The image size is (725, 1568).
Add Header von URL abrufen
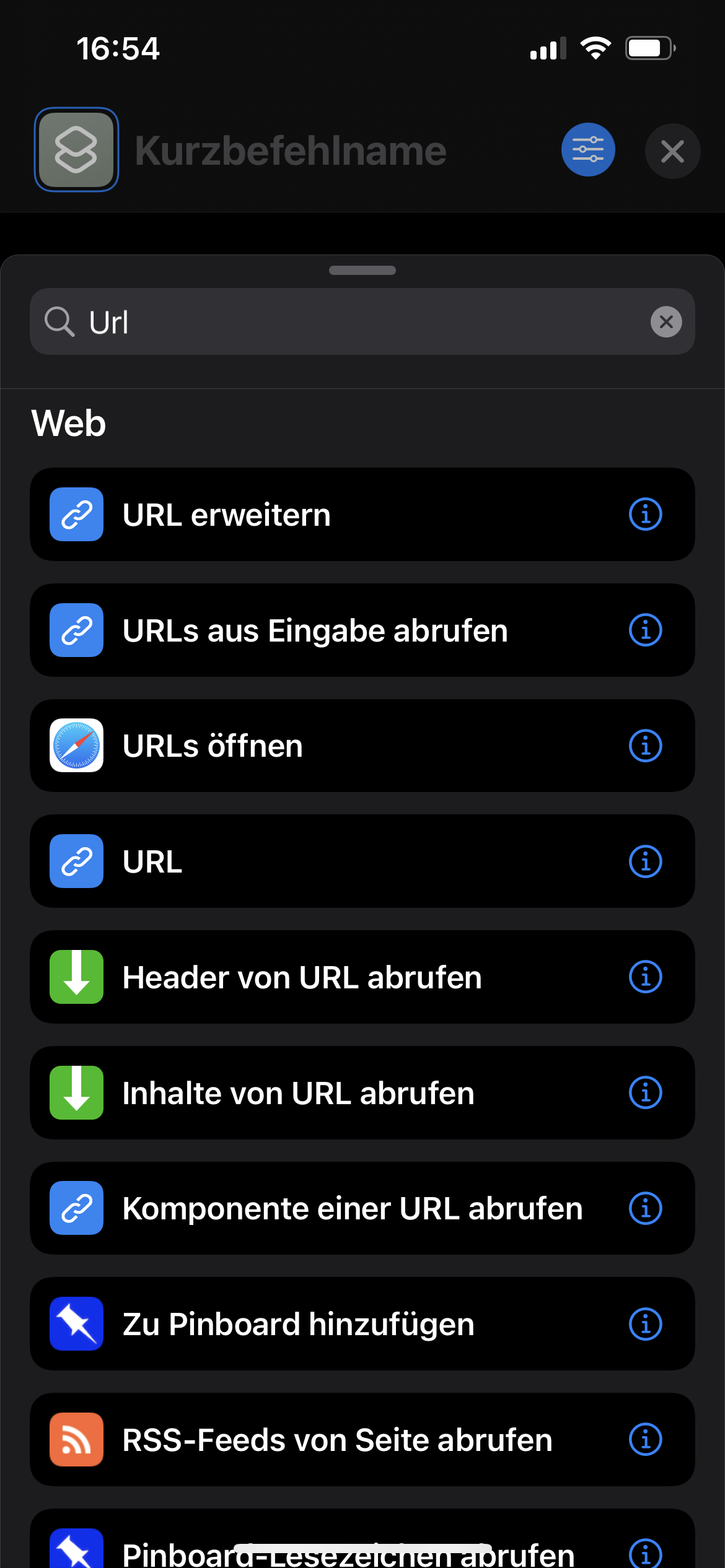322,977
